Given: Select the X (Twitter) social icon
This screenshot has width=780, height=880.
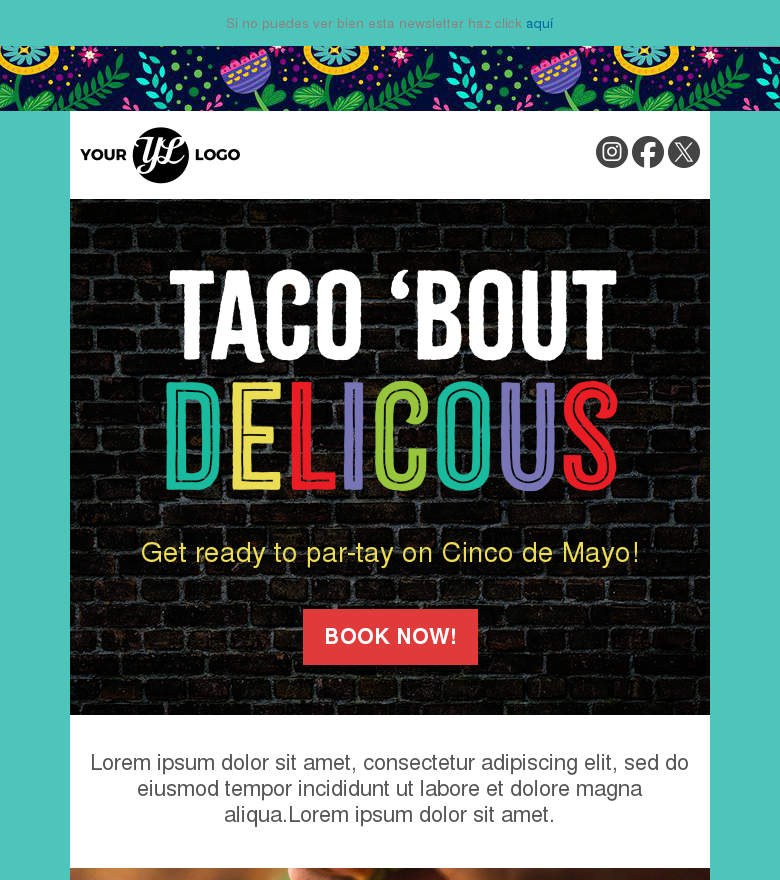Looking at the screenshot, I should click(x=684, y=151).
